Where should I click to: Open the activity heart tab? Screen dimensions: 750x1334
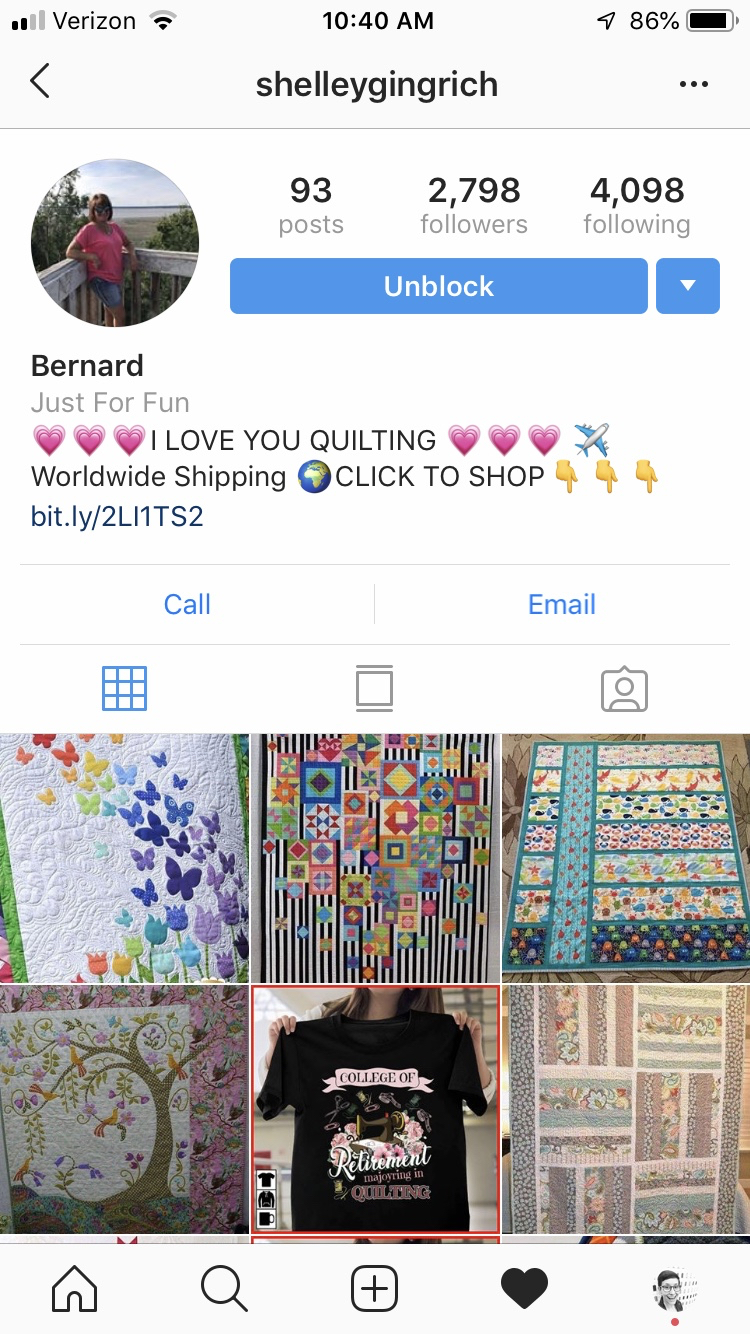(x=524, y=1289)
